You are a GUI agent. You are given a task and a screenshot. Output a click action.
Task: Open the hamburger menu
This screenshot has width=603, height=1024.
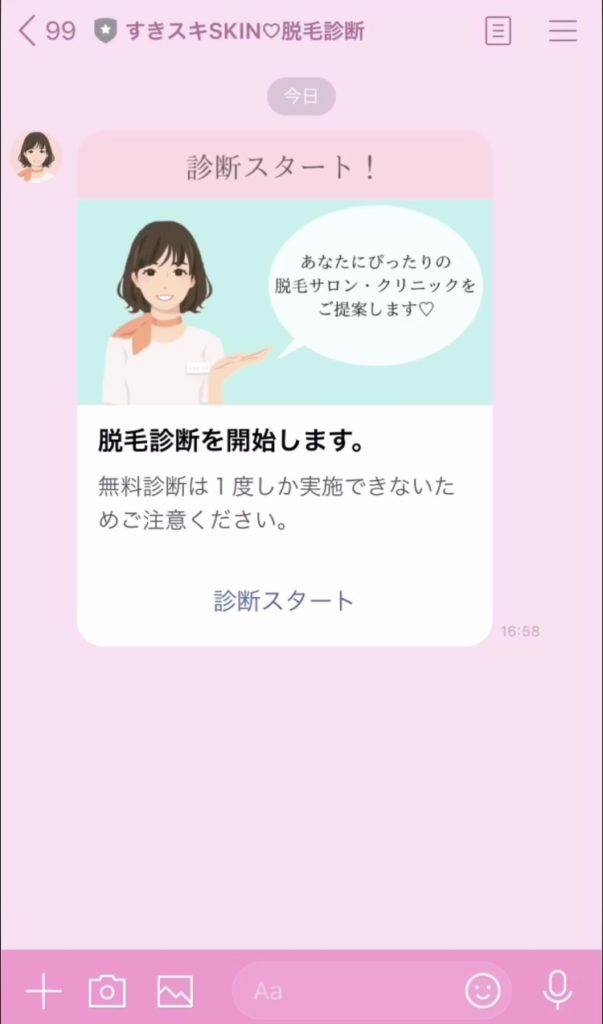(x=563, y=31)
